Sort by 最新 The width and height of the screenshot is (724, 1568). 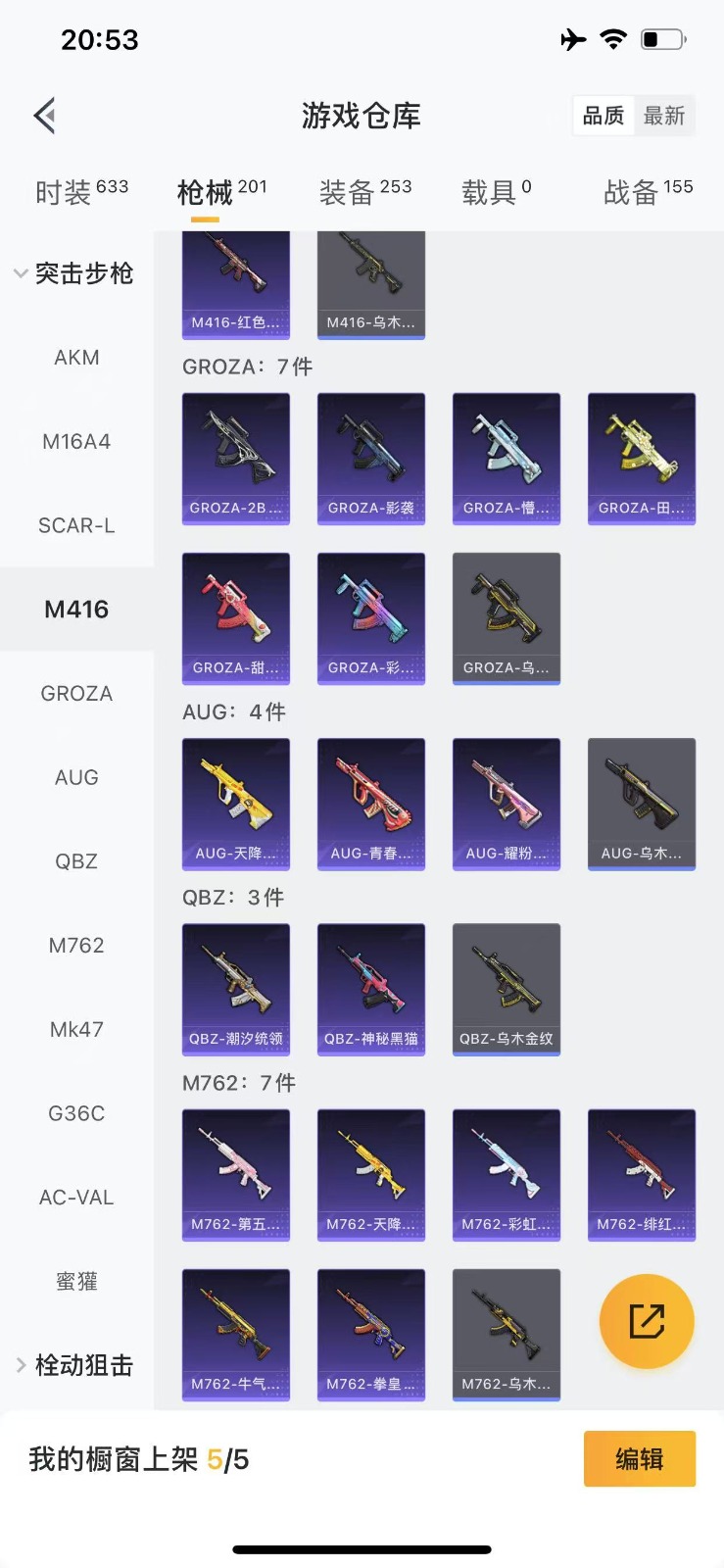663,116
